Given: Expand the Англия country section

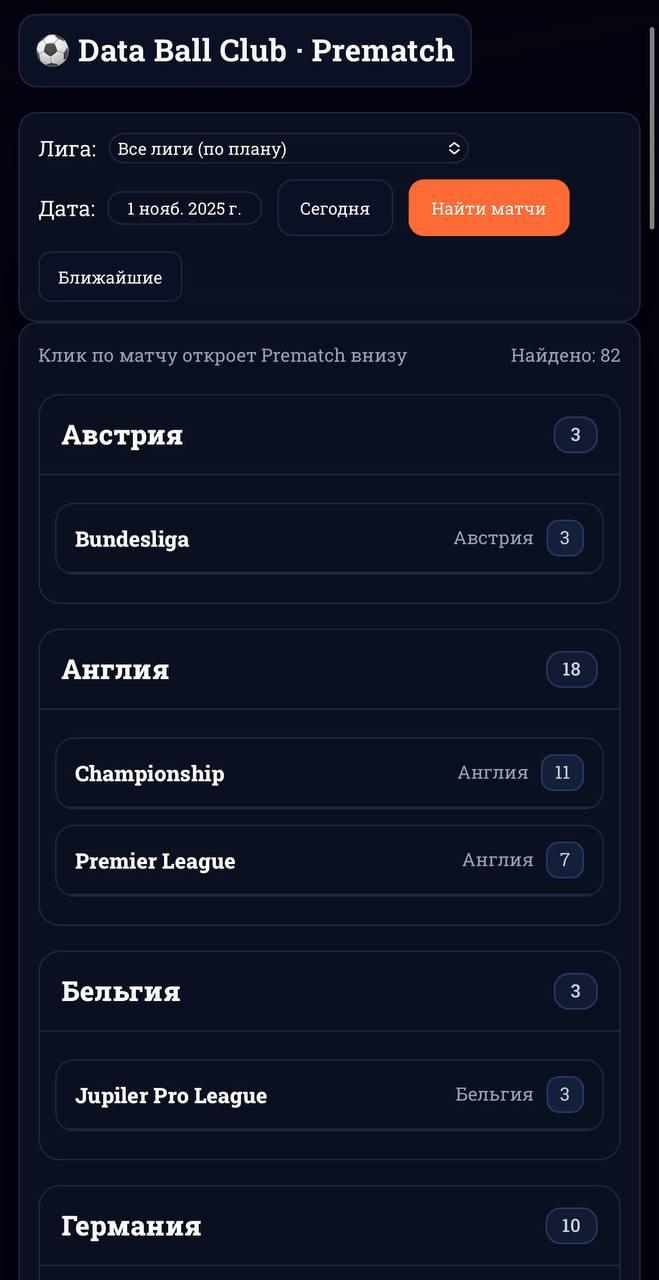Looking at the screenshot, I should [x=329, y=669].
